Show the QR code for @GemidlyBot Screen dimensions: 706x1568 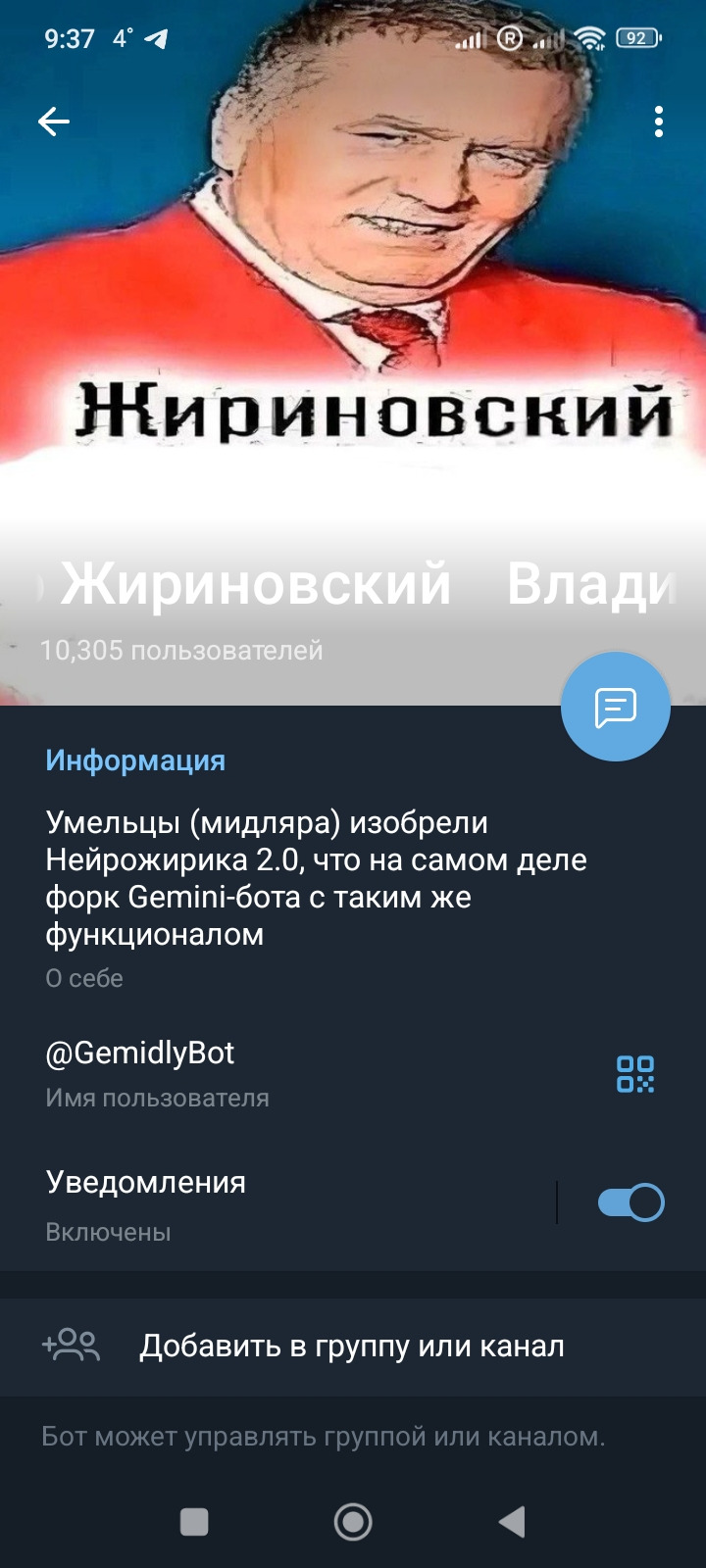tap(634, 1073)
